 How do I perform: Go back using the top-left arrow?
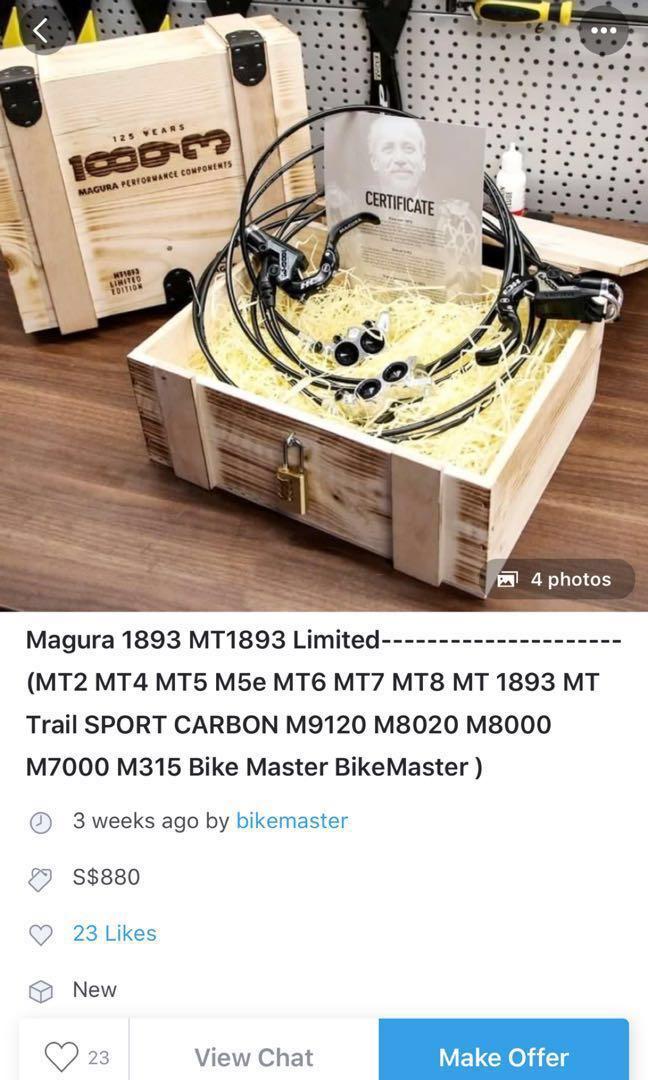(x=41, y=31)
